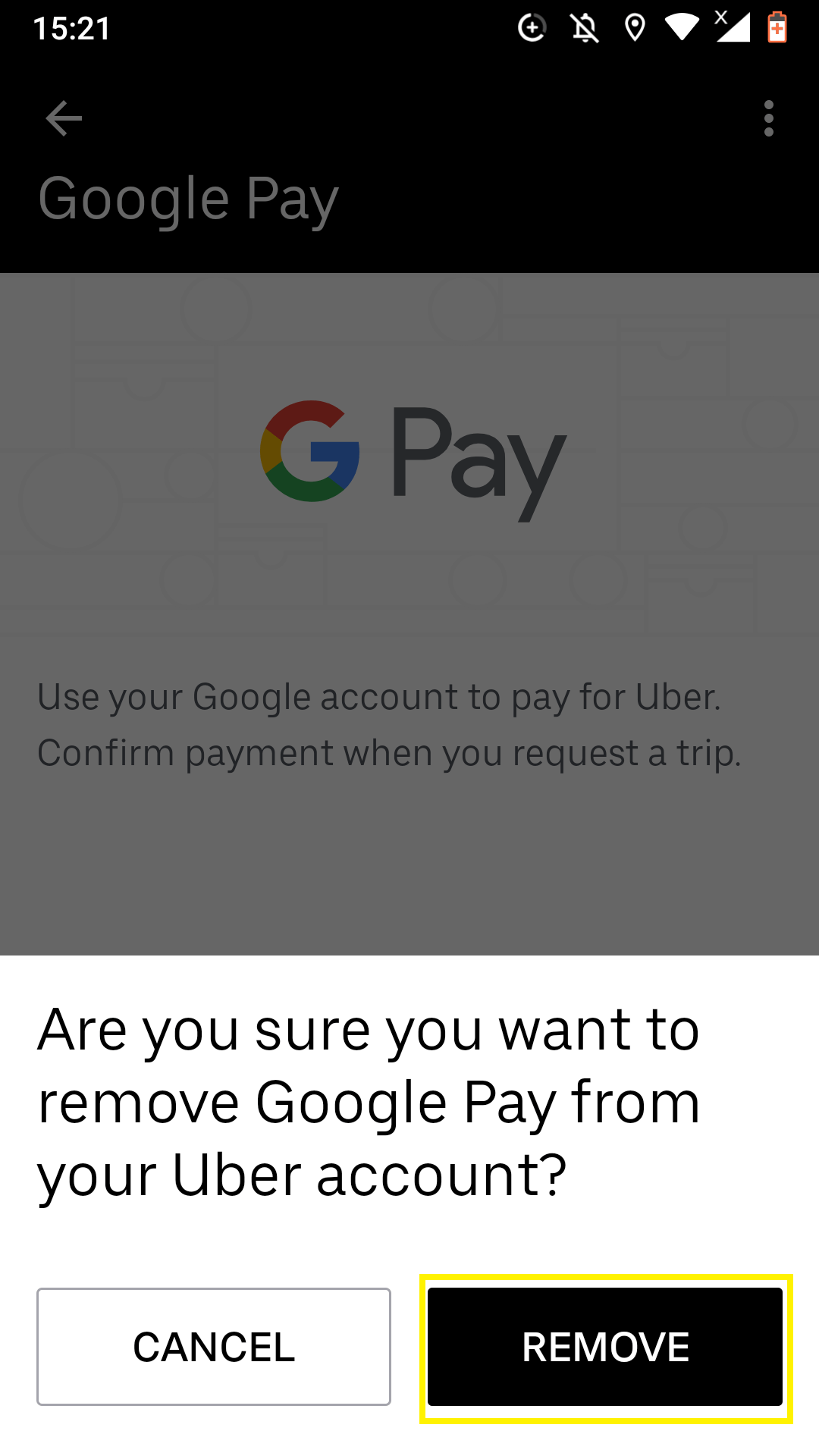The image size is (819, 1456).
Task: Click the gray Pay wordmark logo
Action: point(478,459)
